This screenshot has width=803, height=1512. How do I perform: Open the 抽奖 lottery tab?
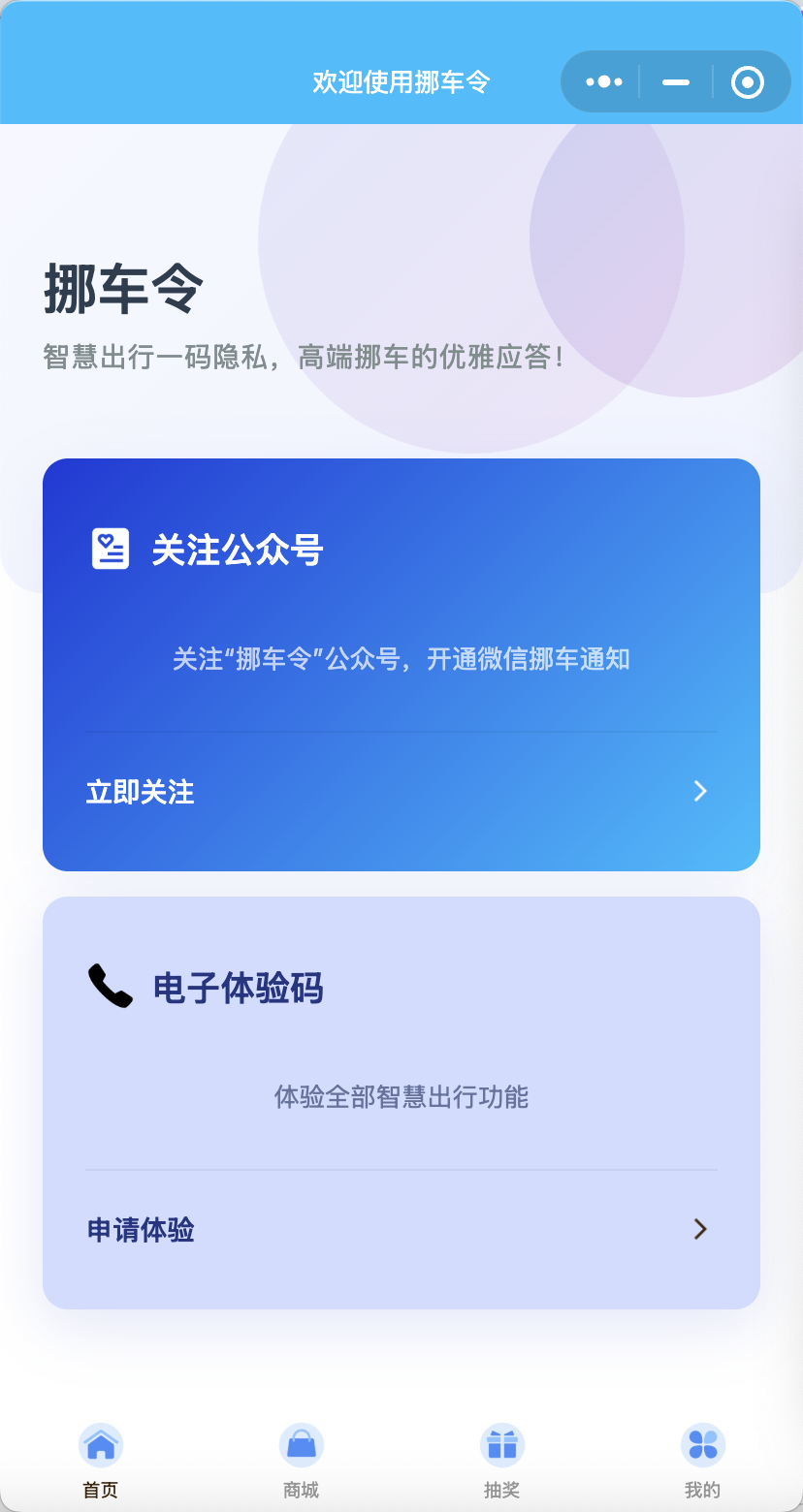[502, 1461]
